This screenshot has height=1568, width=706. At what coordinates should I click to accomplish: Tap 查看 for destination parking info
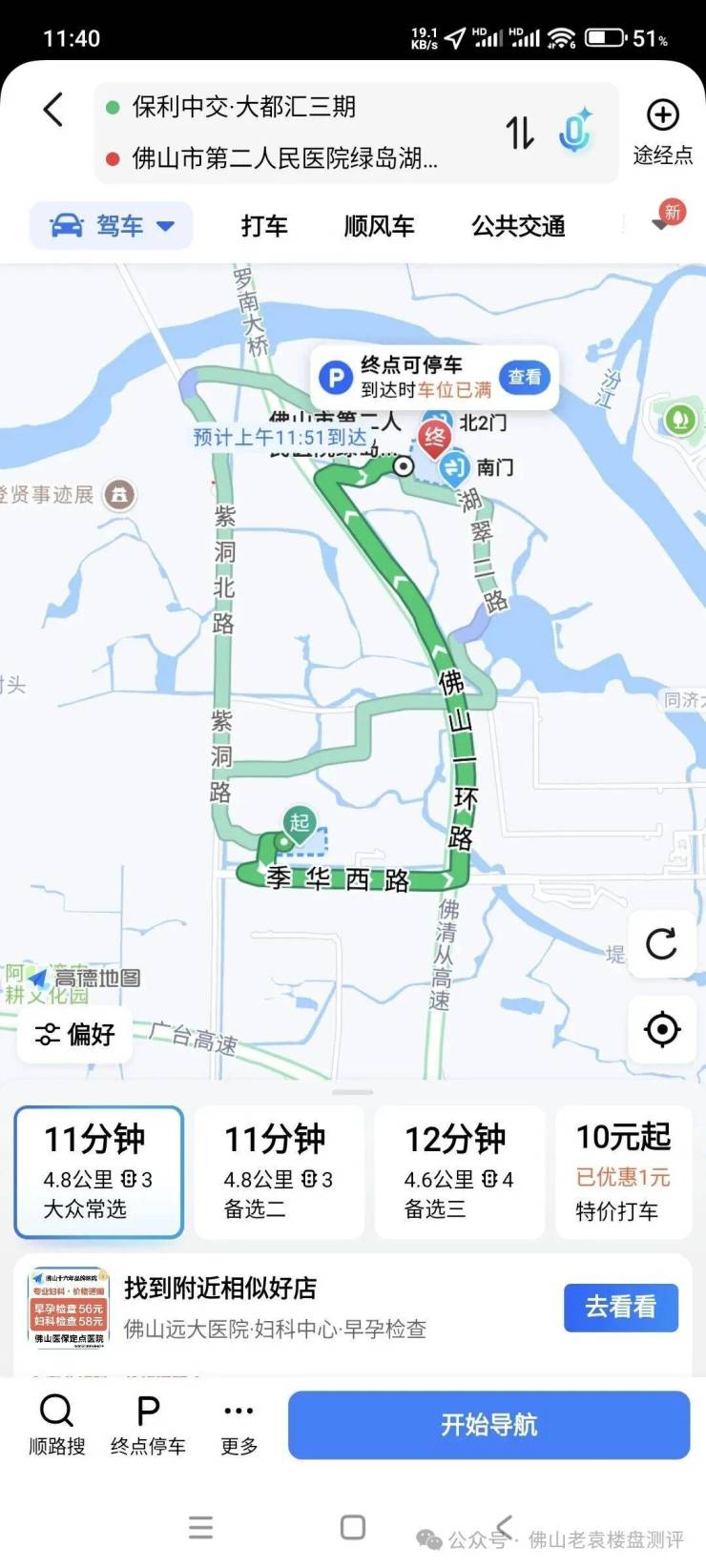pyautogui.click(x=524, y=377)
